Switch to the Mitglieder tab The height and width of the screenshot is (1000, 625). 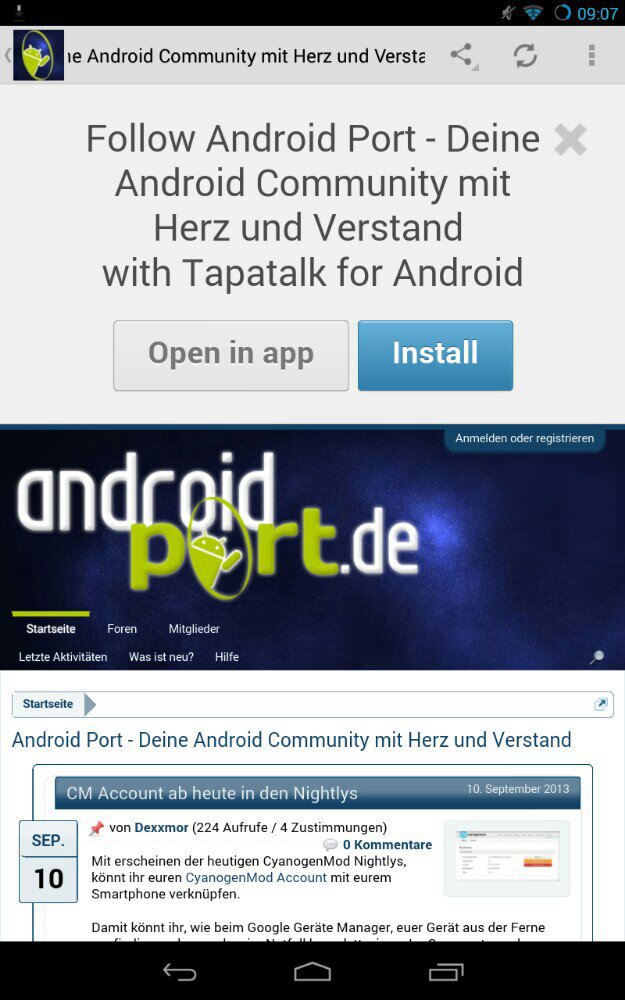coord(194,629)
